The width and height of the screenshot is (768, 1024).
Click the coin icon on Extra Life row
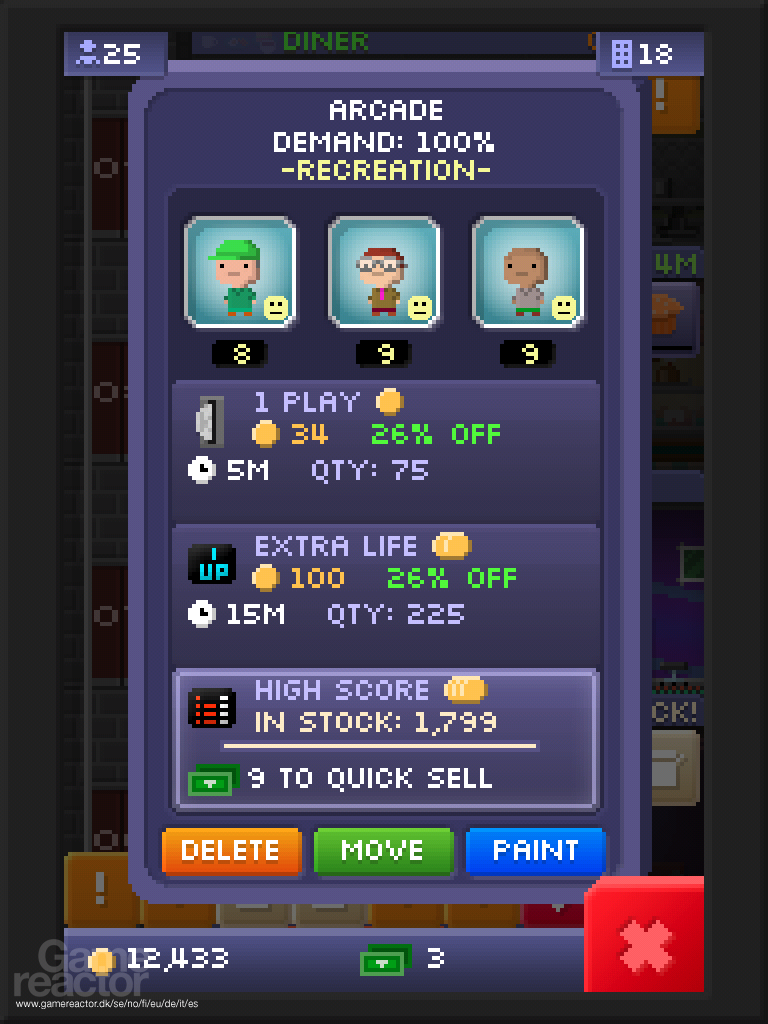(266, 578)
